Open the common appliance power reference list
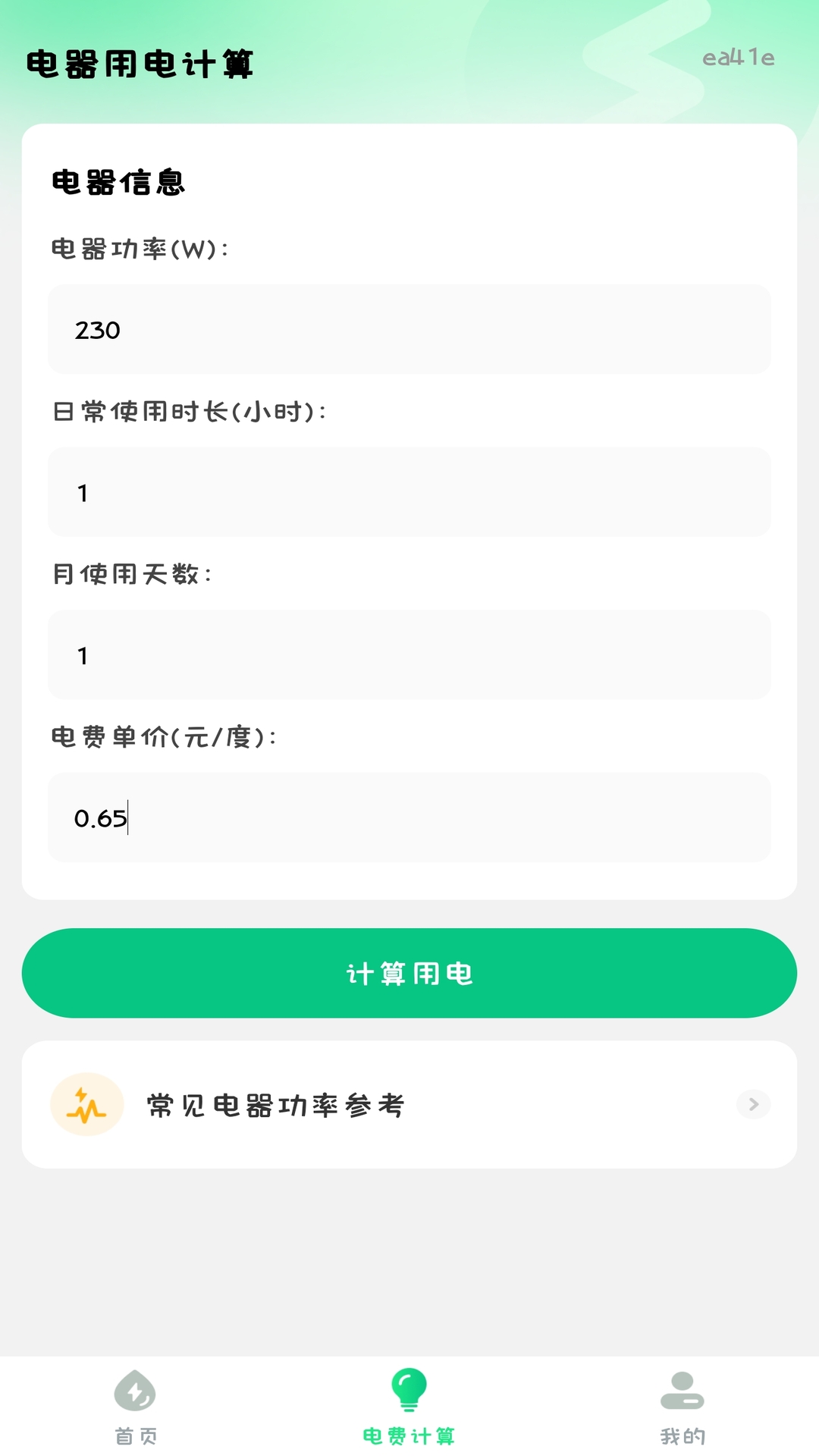Viewport: 819px width, 1456px height. click(277, 1104)
